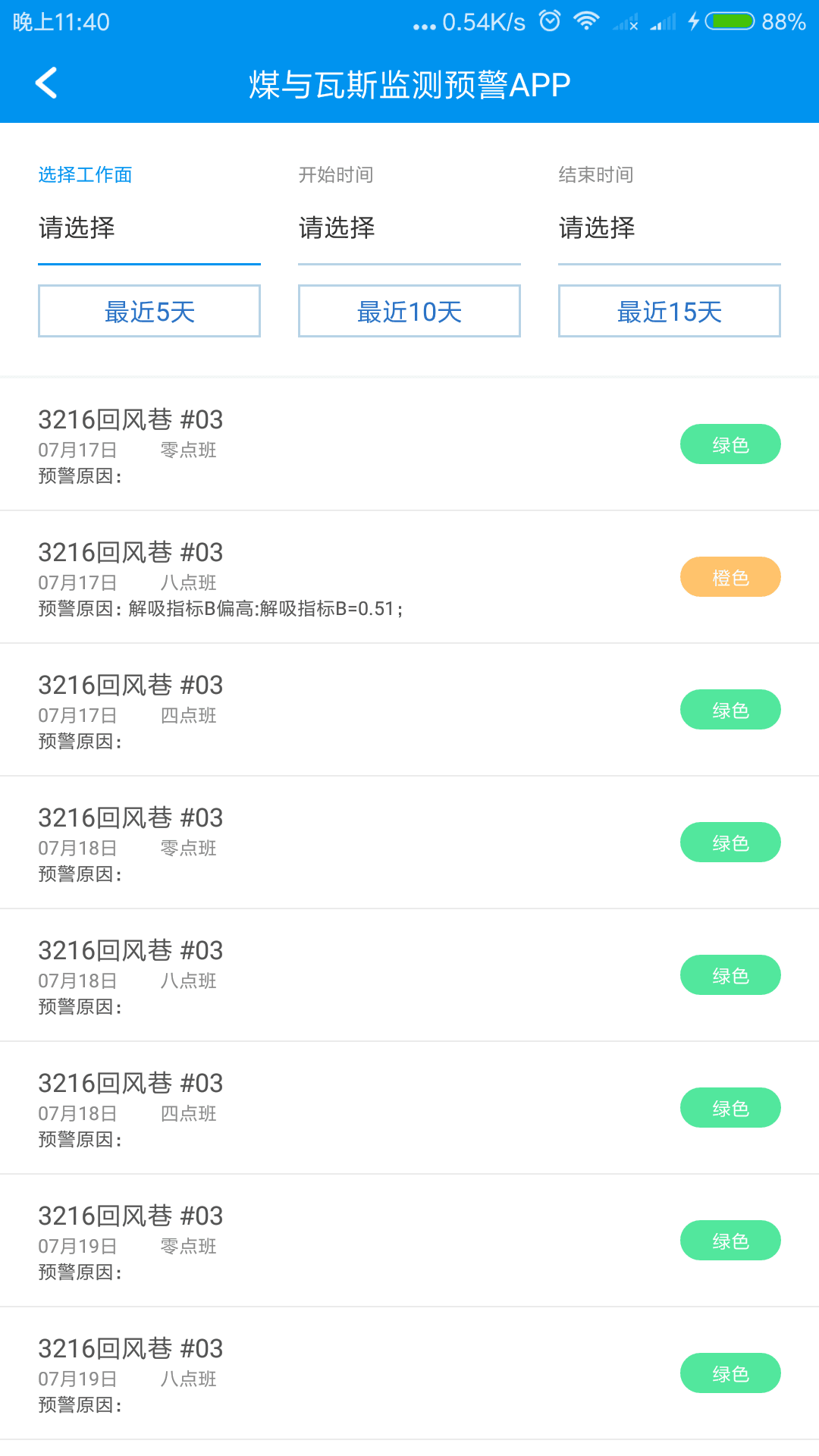Tap the 07月19日 零点班 record entry
Viewport: 819px width, 1456px height.
click(x=341, y=1240)
